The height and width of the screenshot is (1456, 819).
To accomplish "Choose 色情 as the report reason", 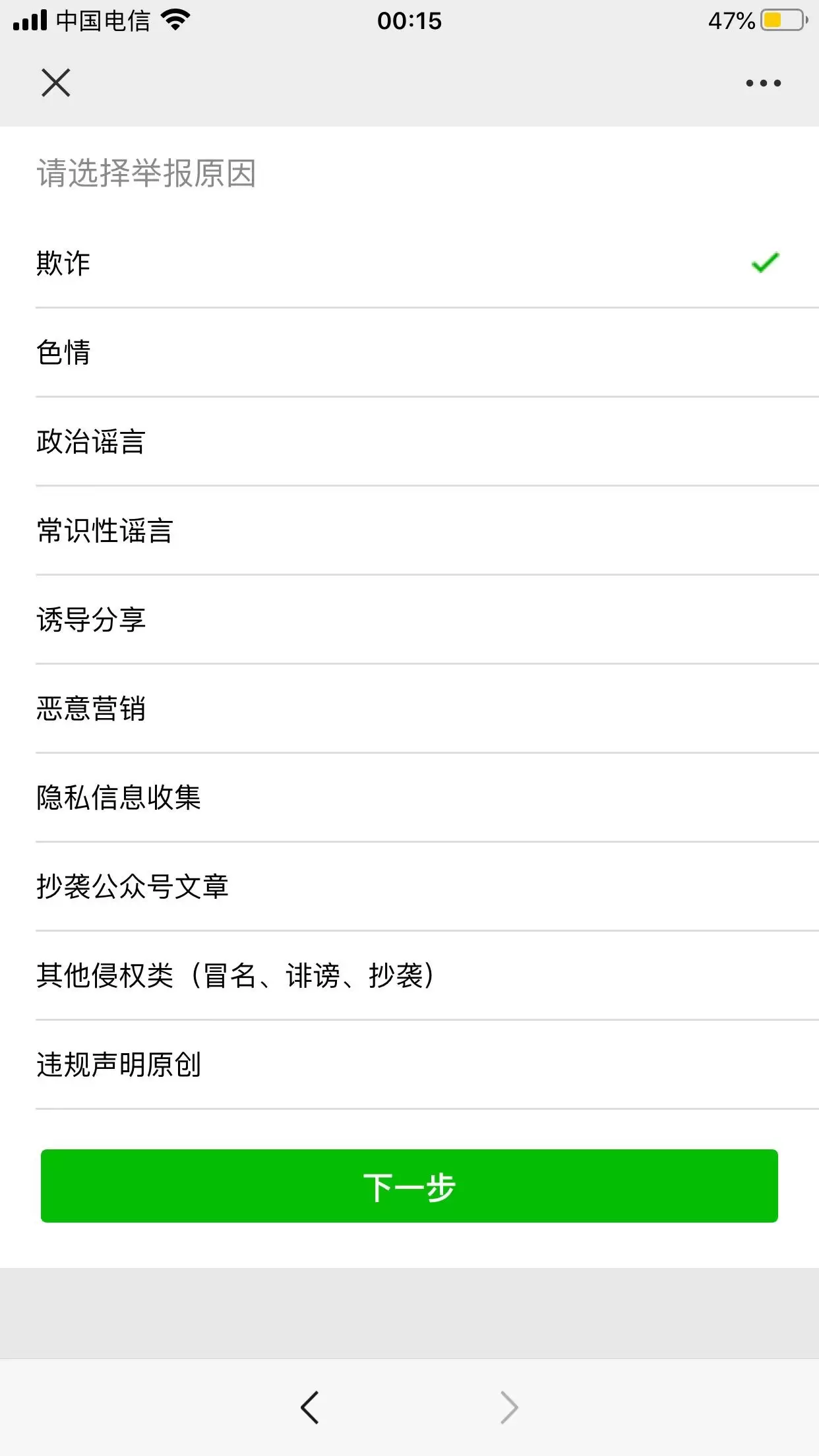I will pyautogui.click(x=409, y=352).
